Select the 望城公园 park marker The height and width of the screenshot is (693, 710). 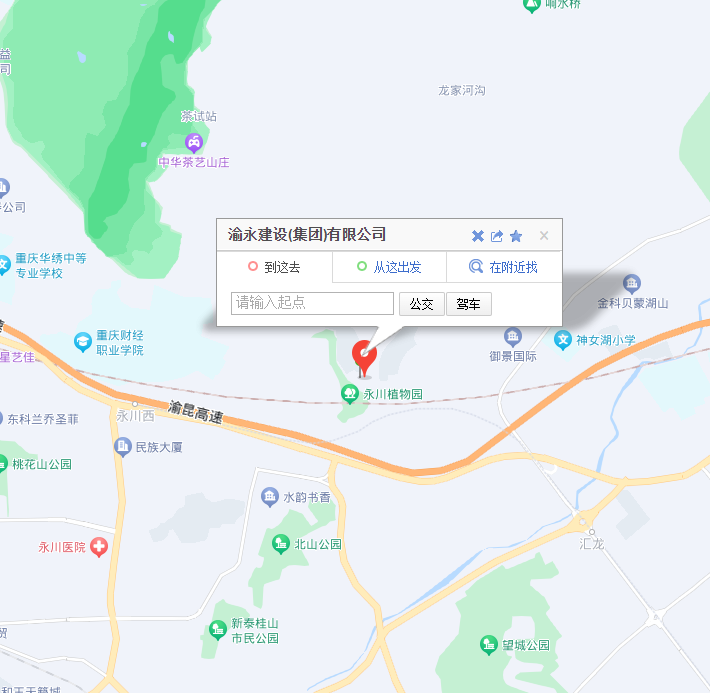coord(489,645)
